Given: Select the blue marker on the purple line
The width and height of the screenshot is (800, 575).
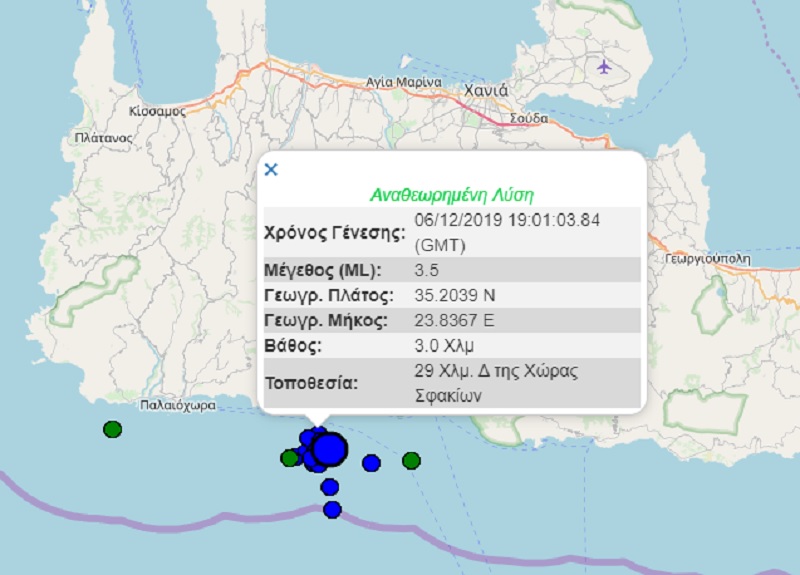Looking at the screenshot, I should [333, 510].
